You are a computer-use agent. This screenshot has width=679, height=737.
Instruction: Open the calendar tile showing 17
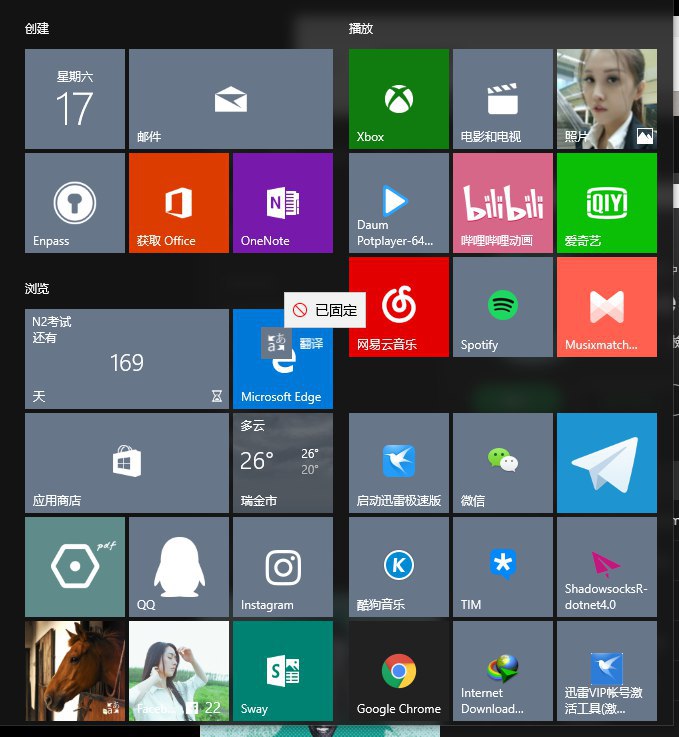75,99
